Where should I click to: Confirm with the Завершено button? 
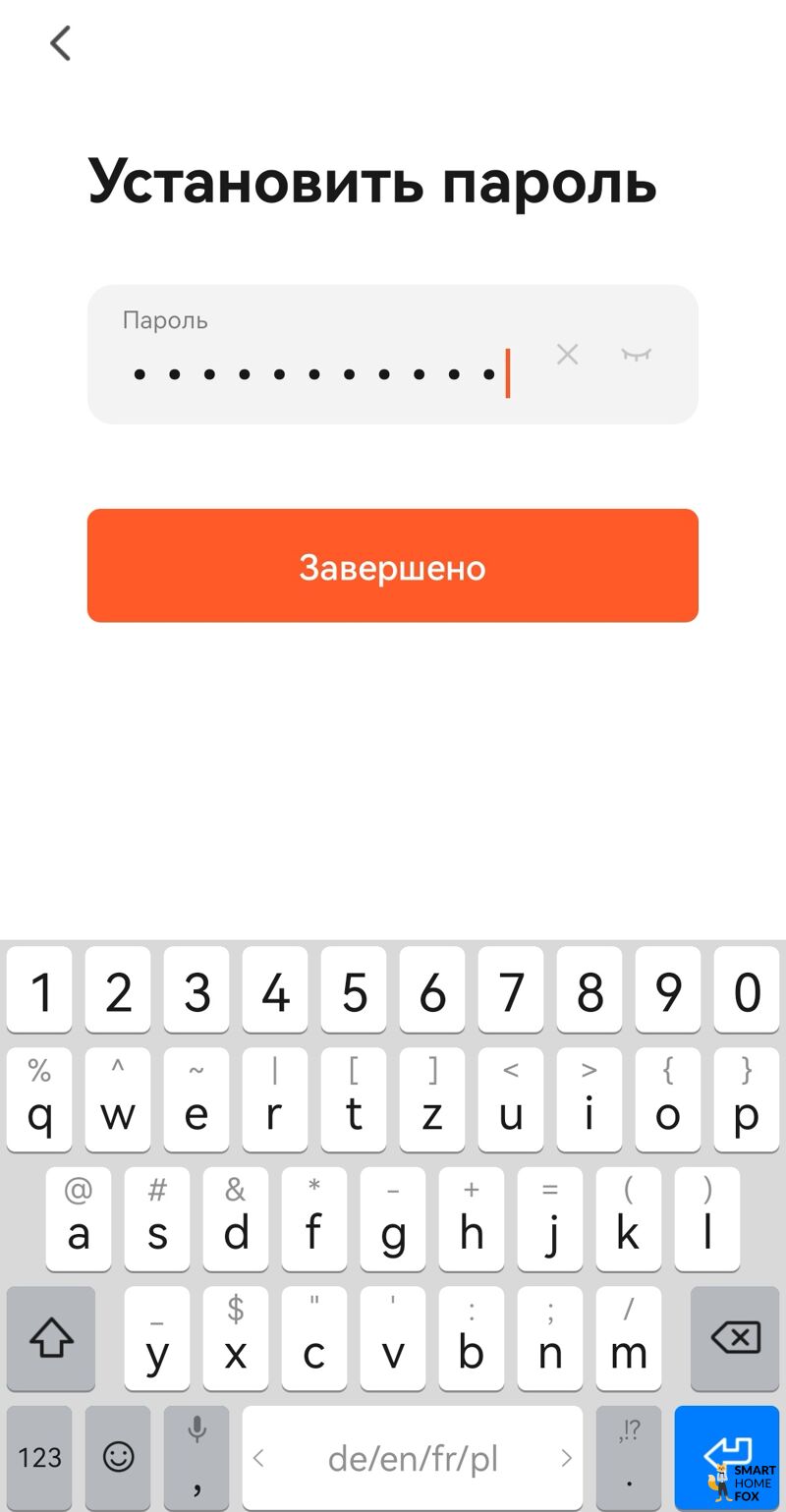(393, 566)
